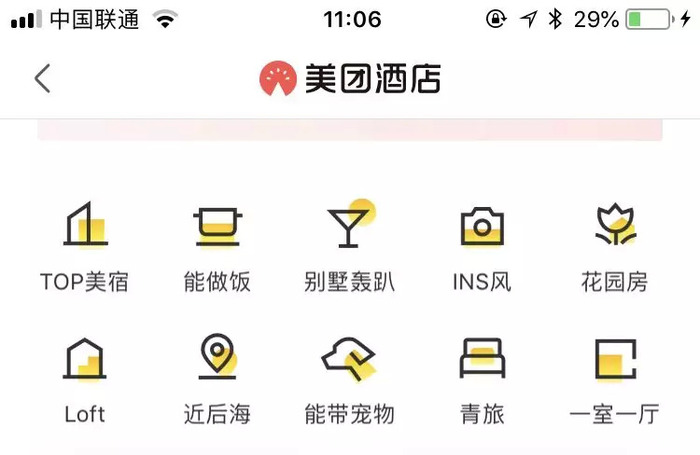
Task: Open the 近后海 category
Action: click(217, 378)
